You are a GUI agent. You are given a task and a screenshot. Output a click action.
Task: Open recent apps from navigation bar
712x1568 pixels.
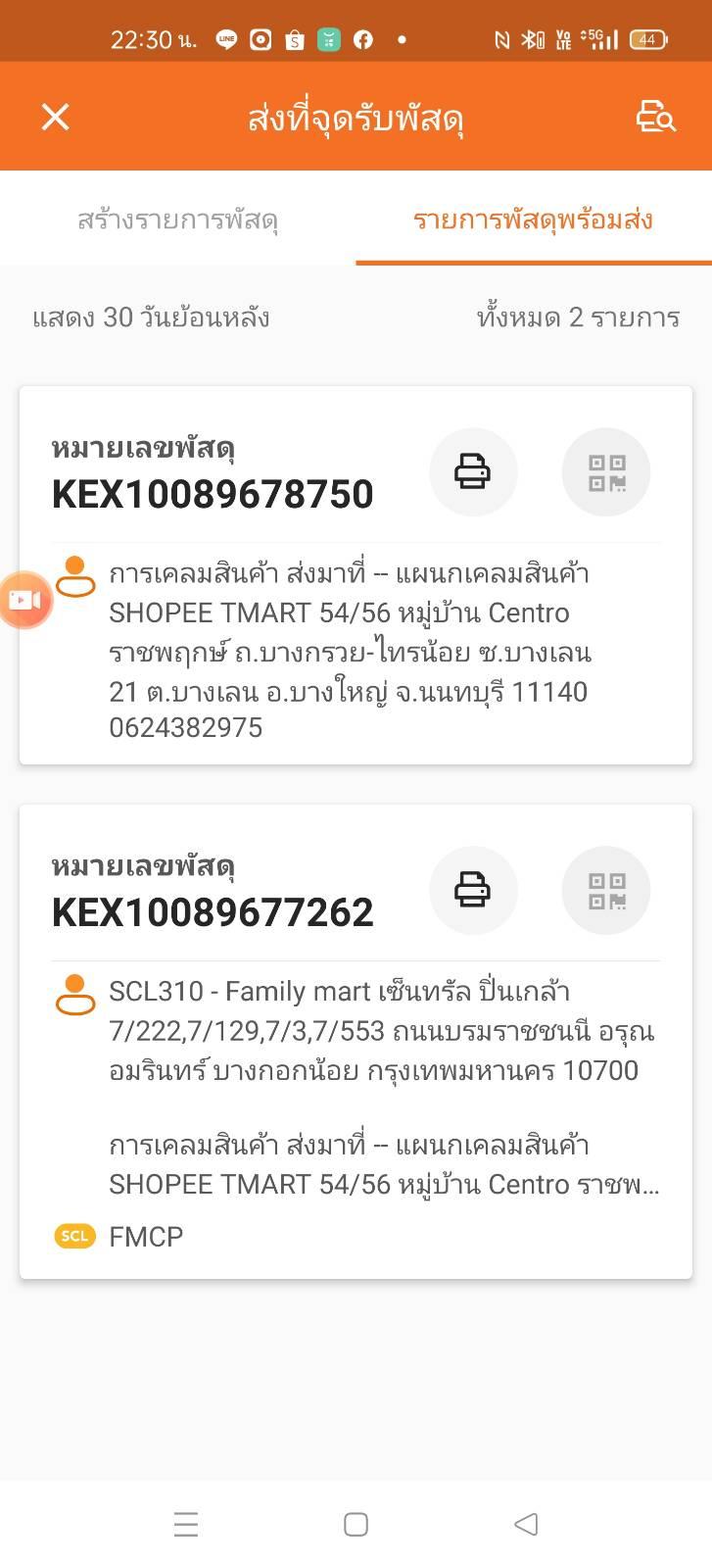(186, 1524)
